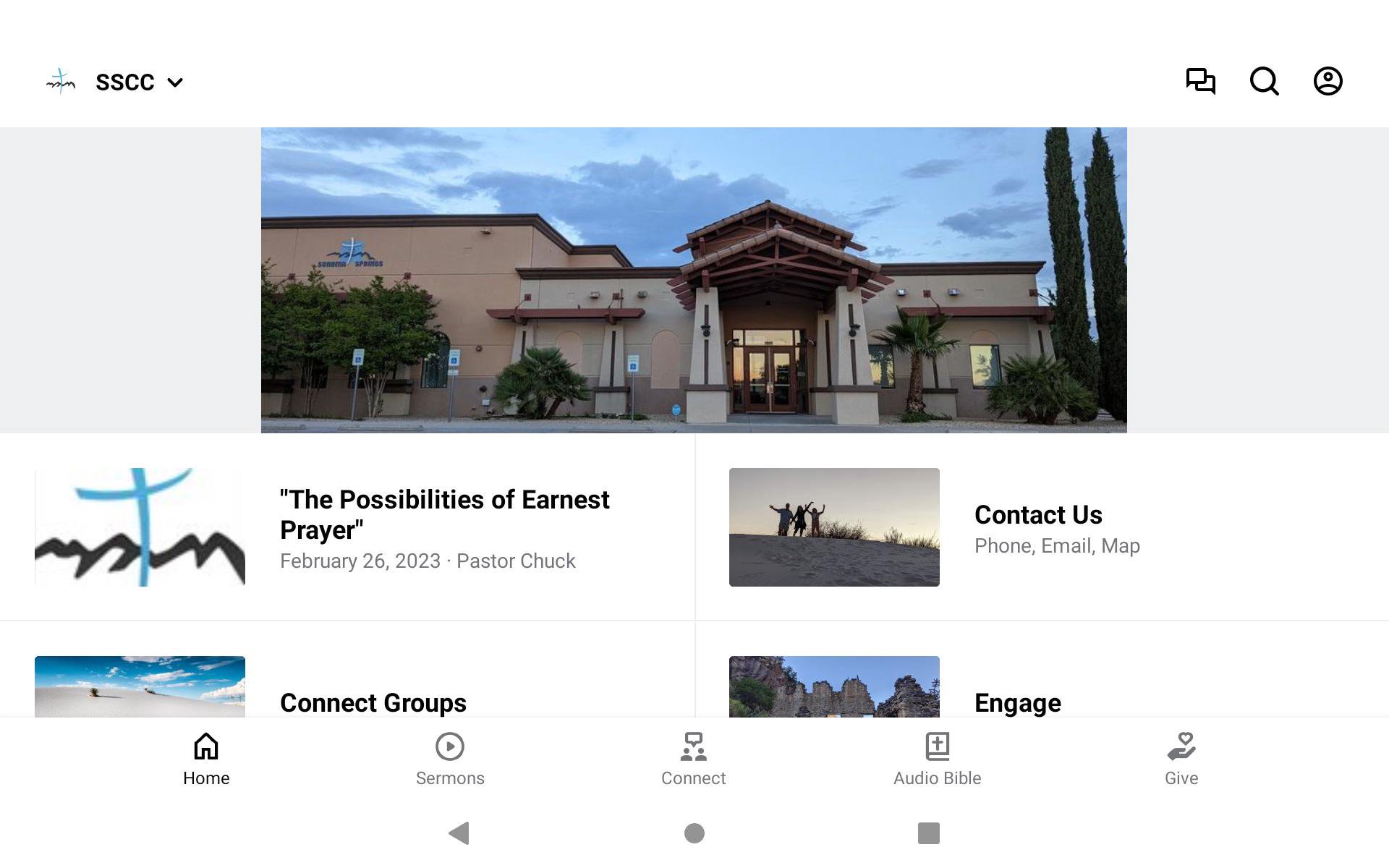Switch to the Audio Bible tab

click(x=937, y=759)
